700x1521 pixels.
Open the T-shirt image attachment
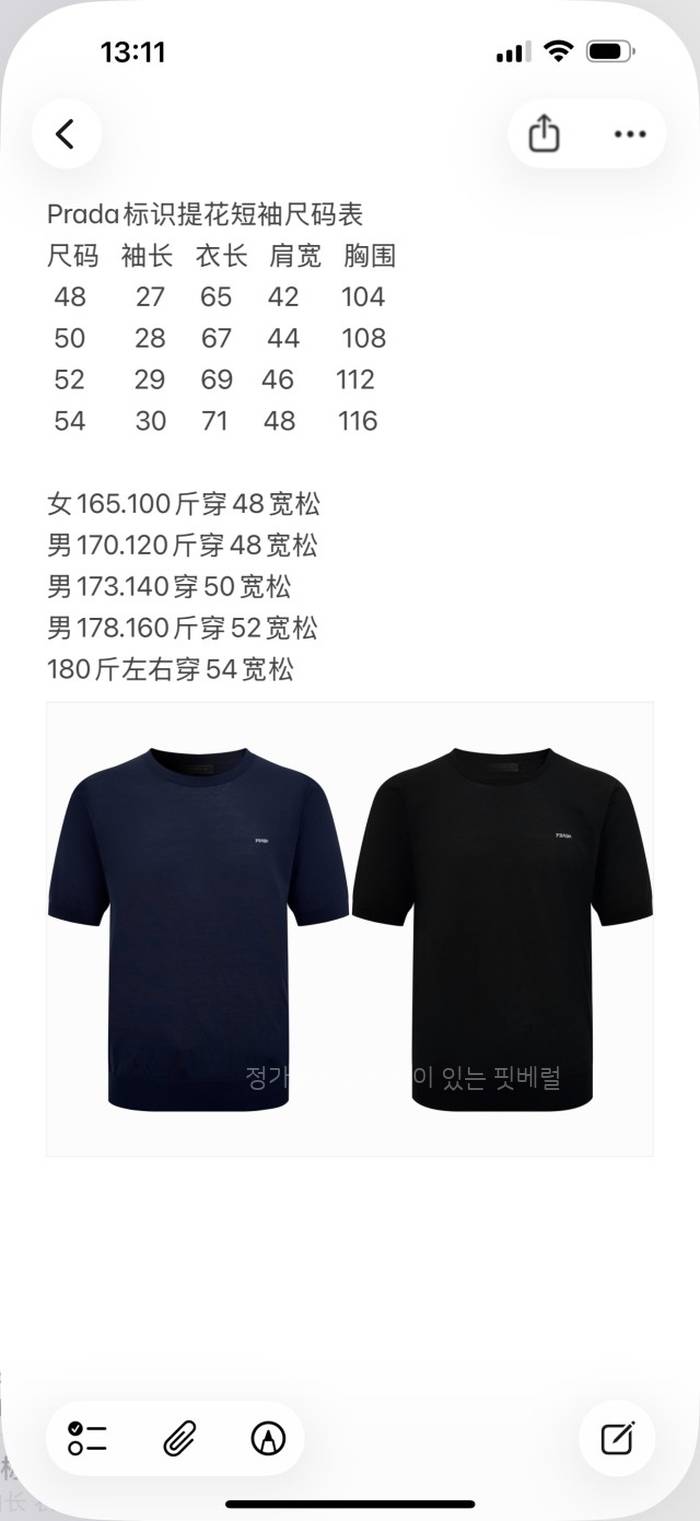350,928
